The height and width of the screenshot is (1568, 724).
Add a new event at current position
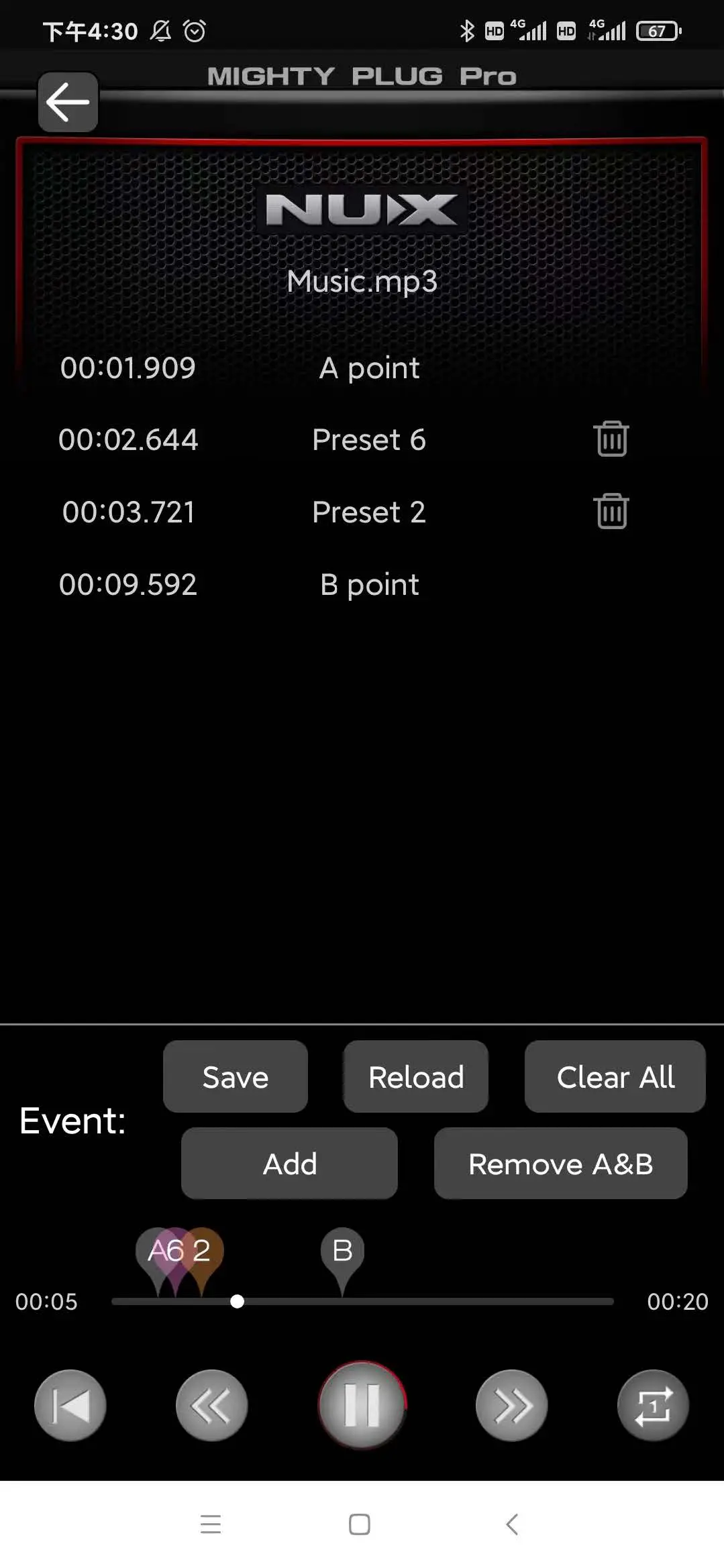[289, 1164]
